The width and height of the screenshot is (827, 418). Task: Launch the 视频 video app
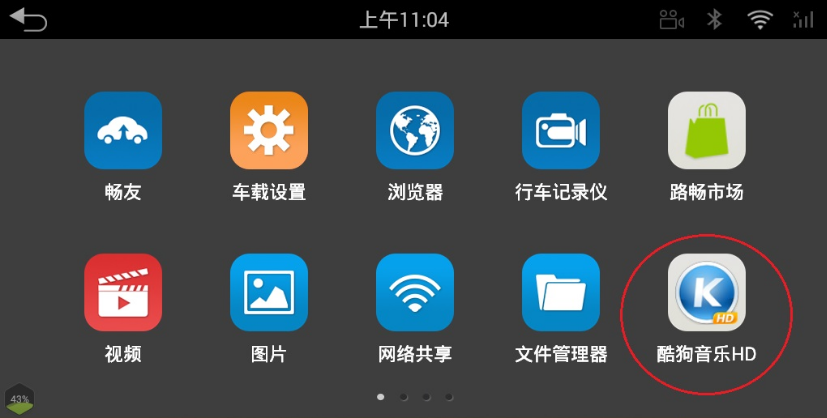(123, 292)
